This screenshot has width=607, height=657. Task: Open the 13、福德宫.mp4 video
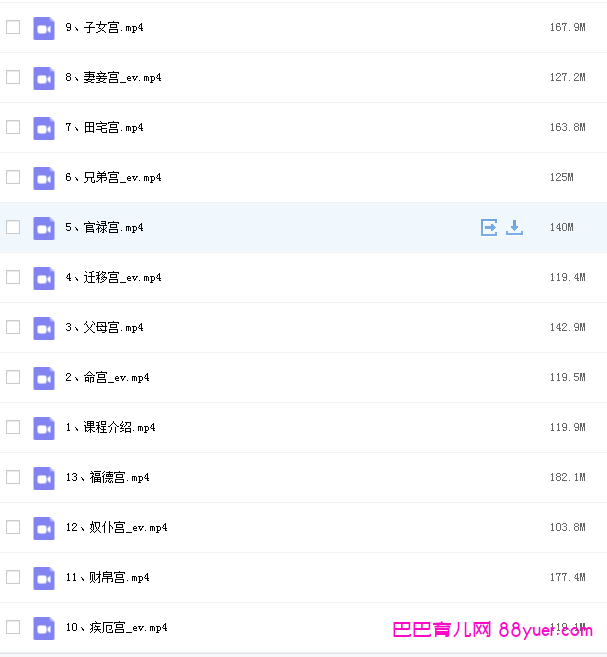pos(107,477)
